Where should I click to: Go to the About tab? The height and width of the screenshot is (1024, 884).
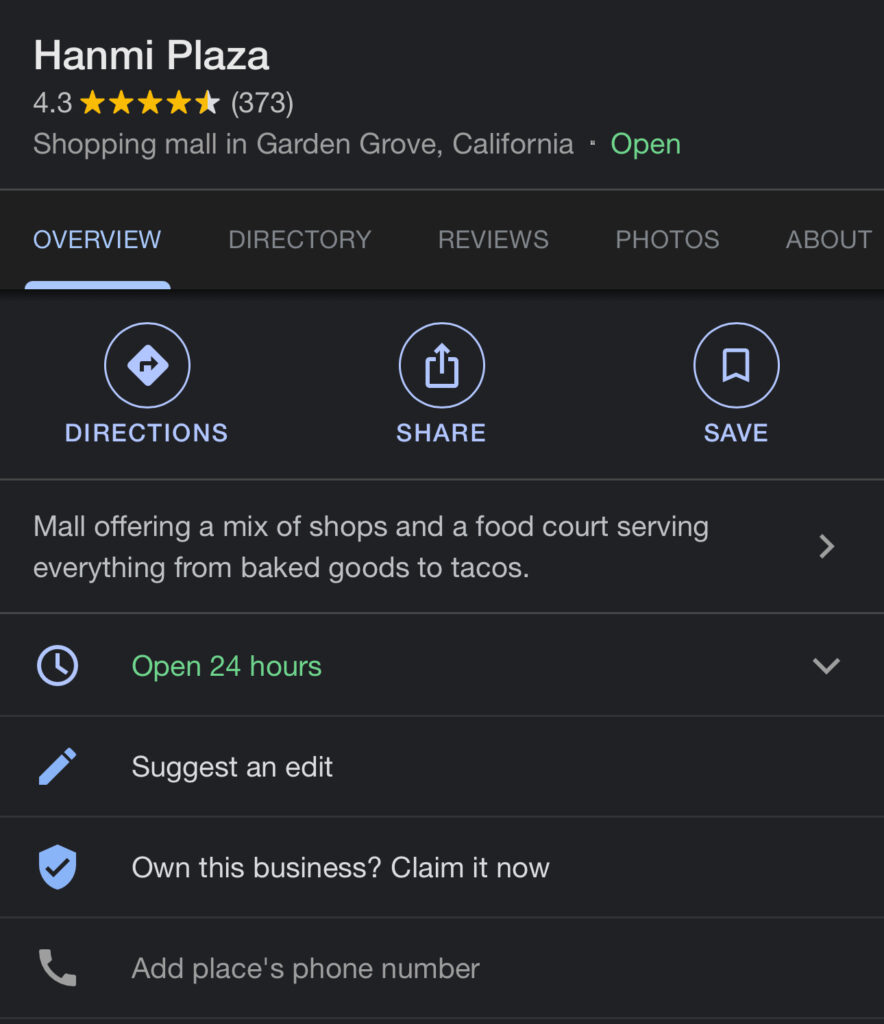pyautogui.click(x=828, y=240)
